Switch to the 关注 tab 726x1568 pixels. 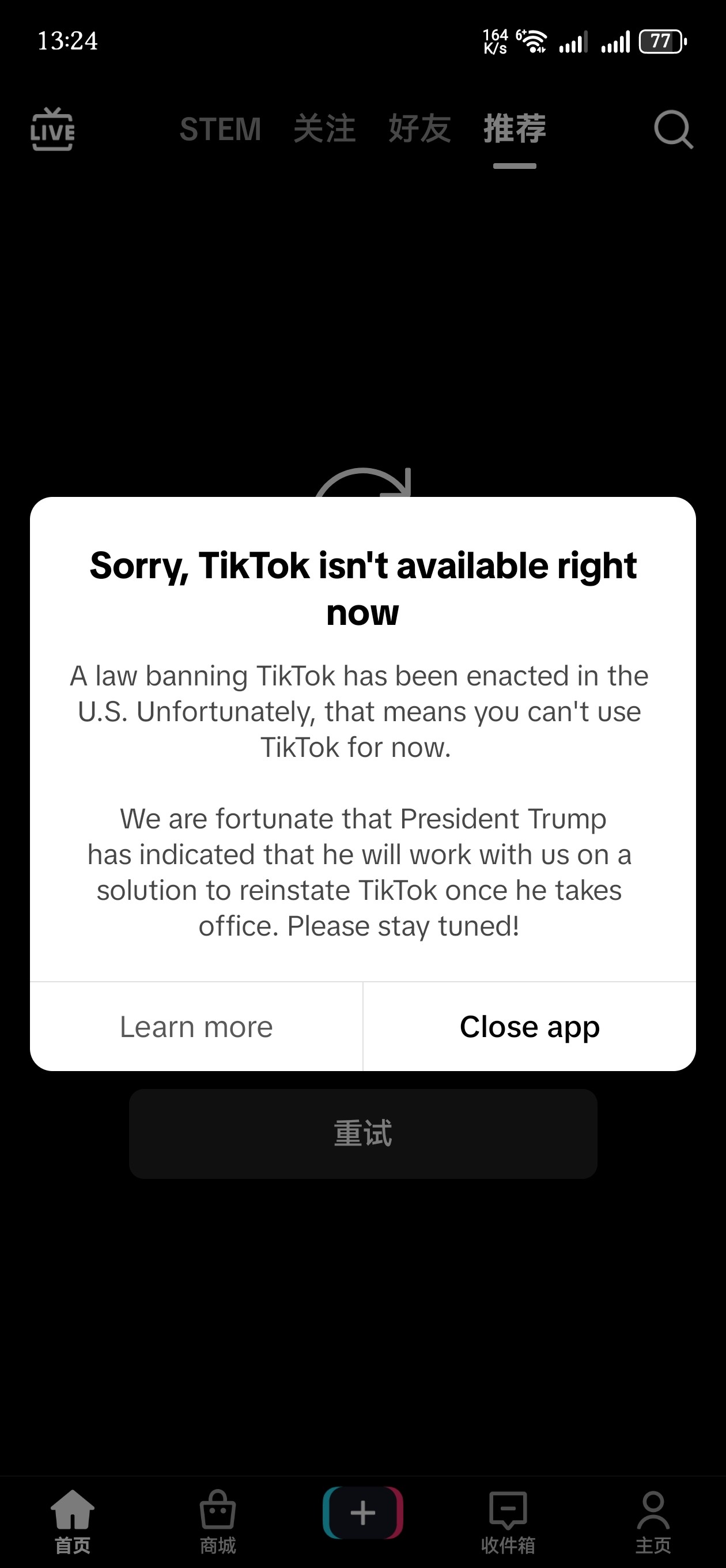324,129
